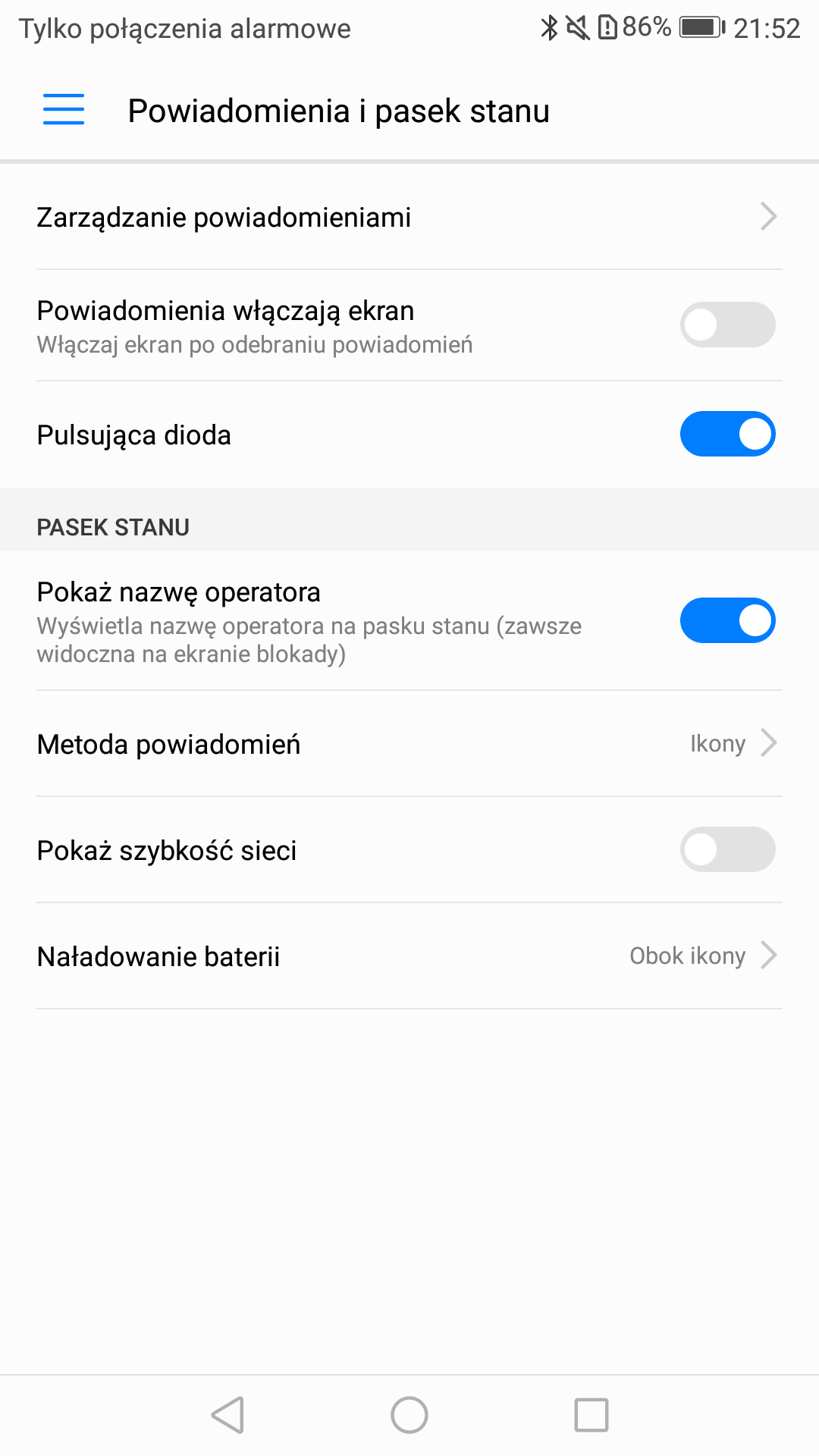Disable Pokaż nazwę operatora
Image resolution: width=819 pixels, height=1456 pixels.
pos(727,620)
